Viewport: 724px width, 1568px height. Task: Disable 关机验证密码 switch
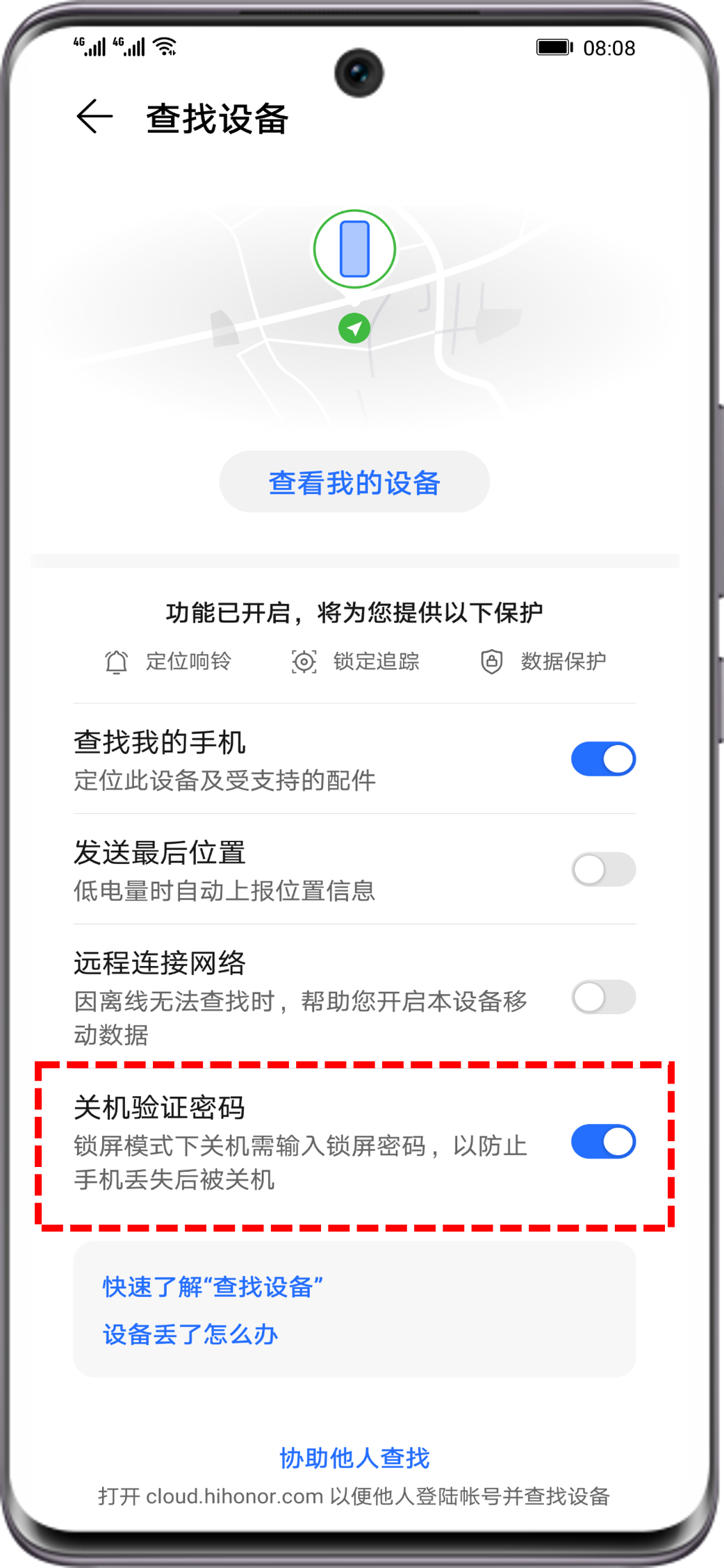(x=602, y=1142)
